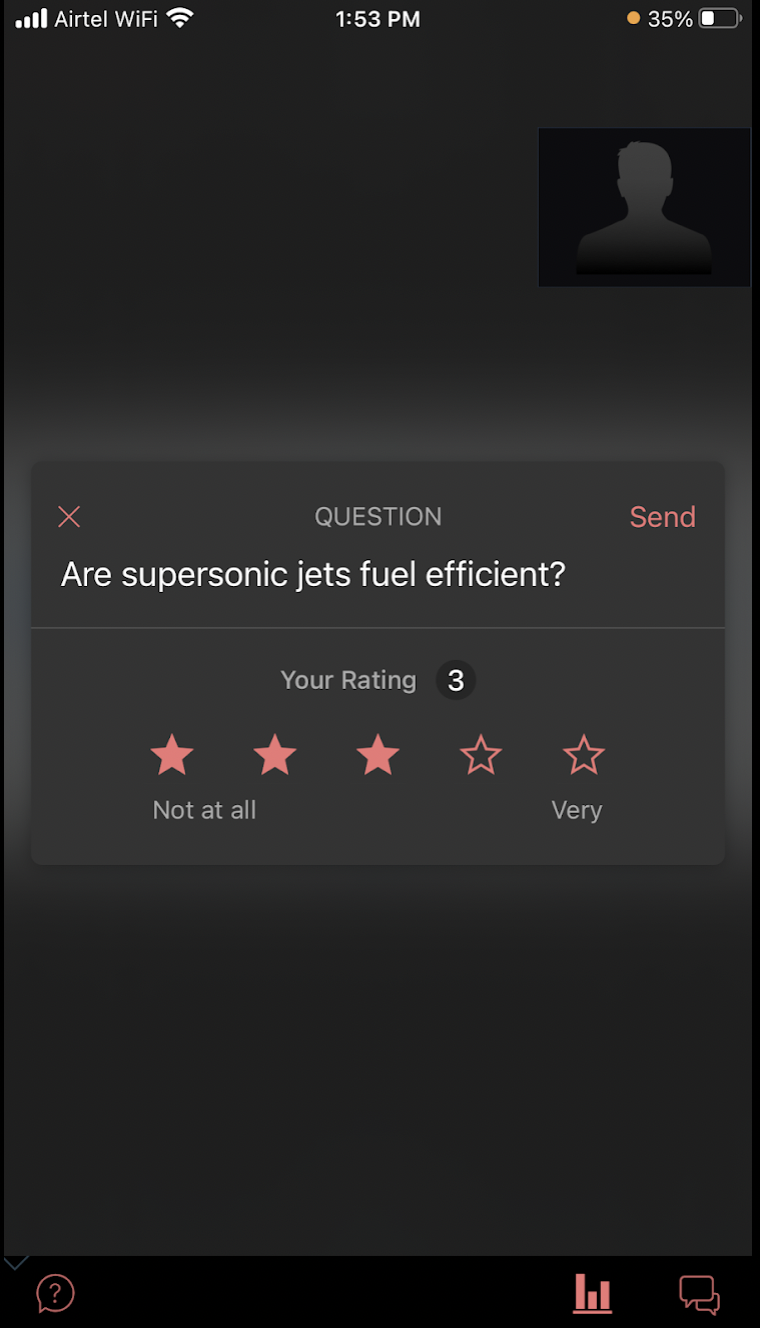Close the question dialog
This screenshot has width=760, height=1328.
pyautogui.click(x=69, y=517)
